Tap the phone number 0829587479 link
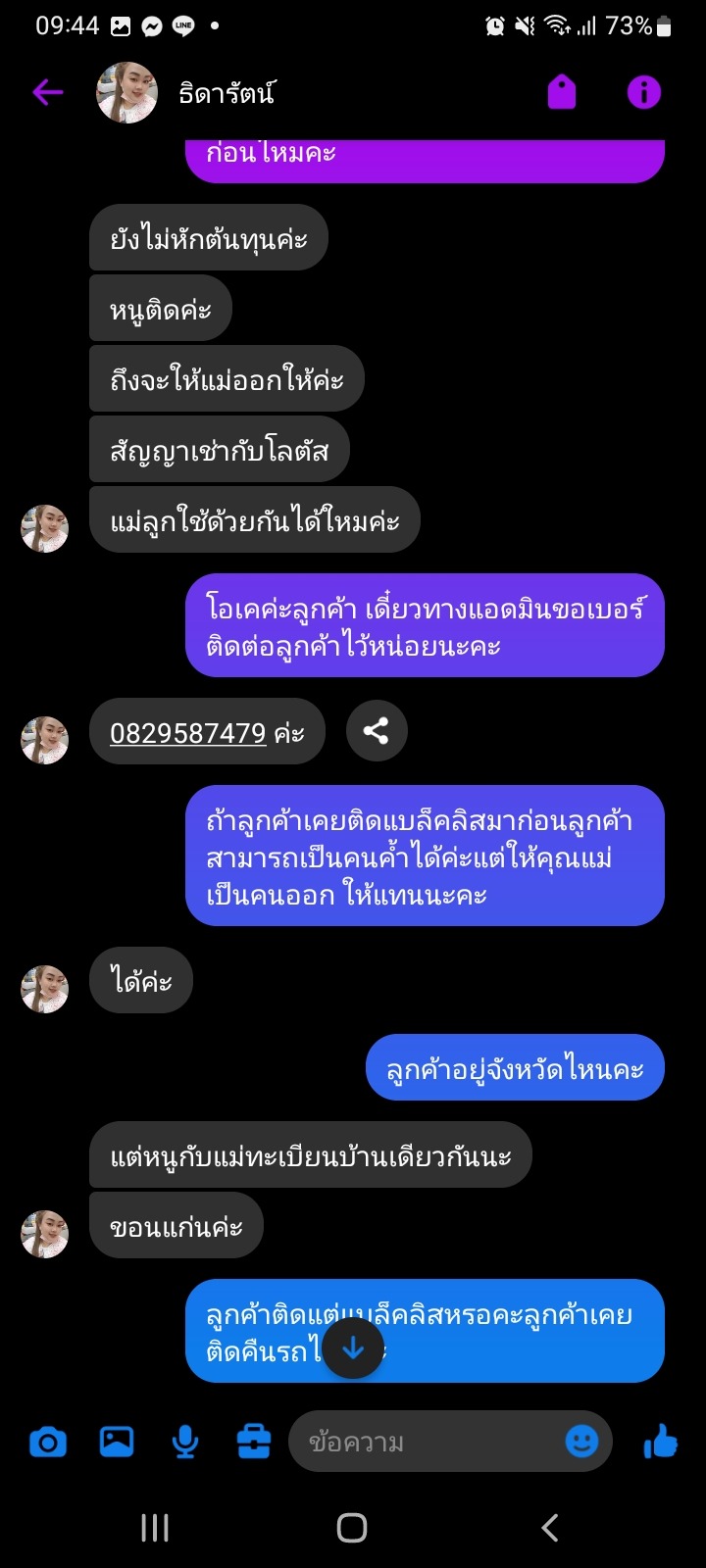This screenshot has width=706, height=1568. pos(188,733)
